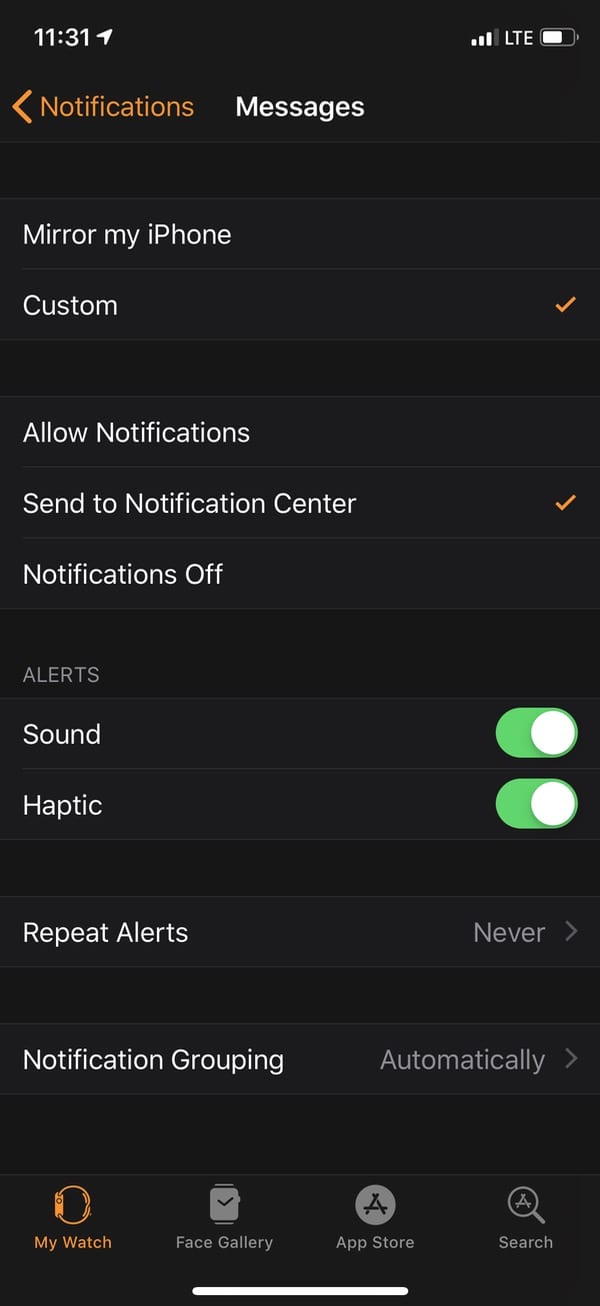Image resolution: width=600 pixels, height=1306 pixels.
Task: Switch to the Search tab
Action: pyautogui.click(x=525, y=1217)
